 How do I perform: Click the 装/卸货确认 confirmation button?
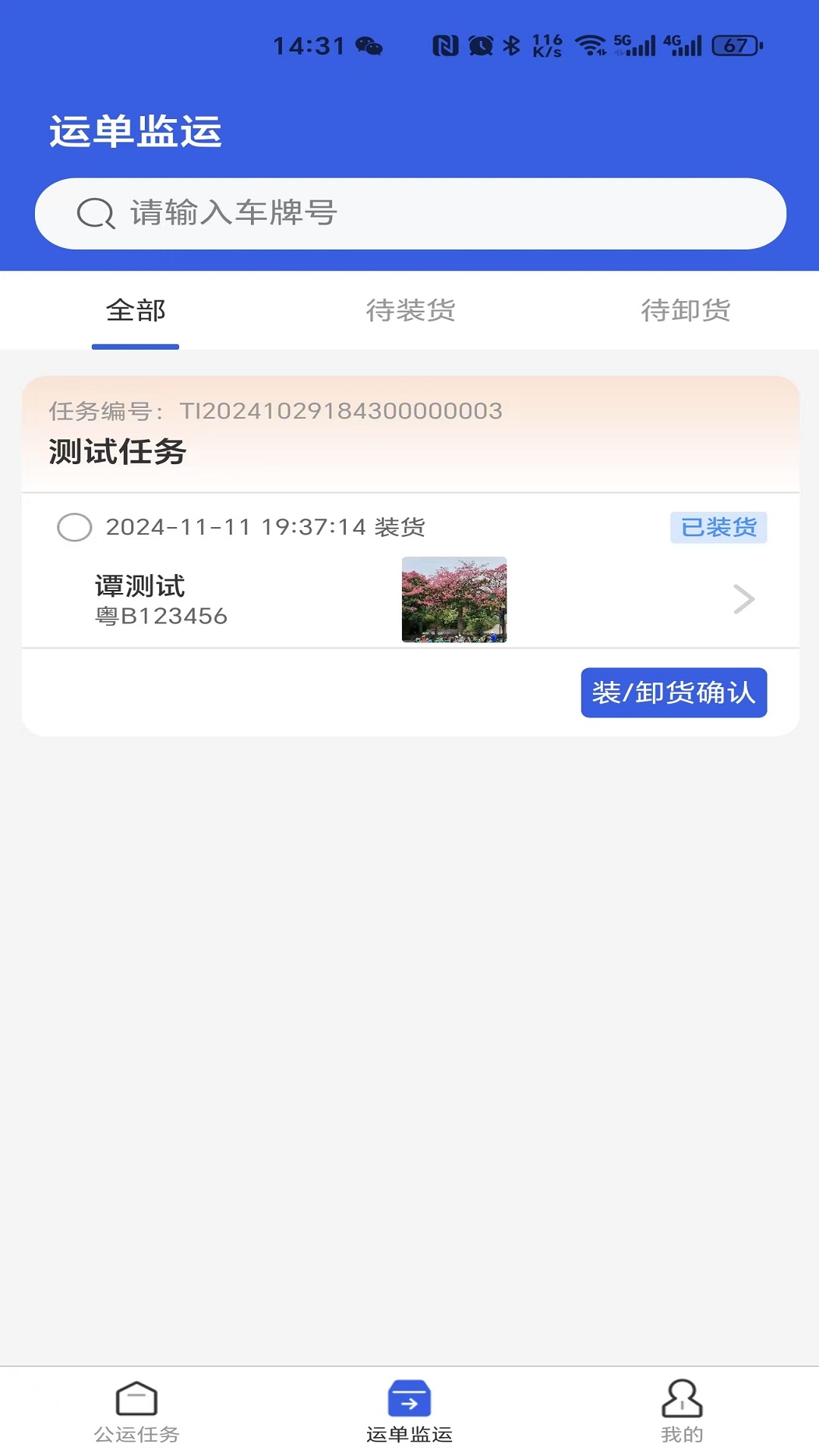tap(673, 692)
